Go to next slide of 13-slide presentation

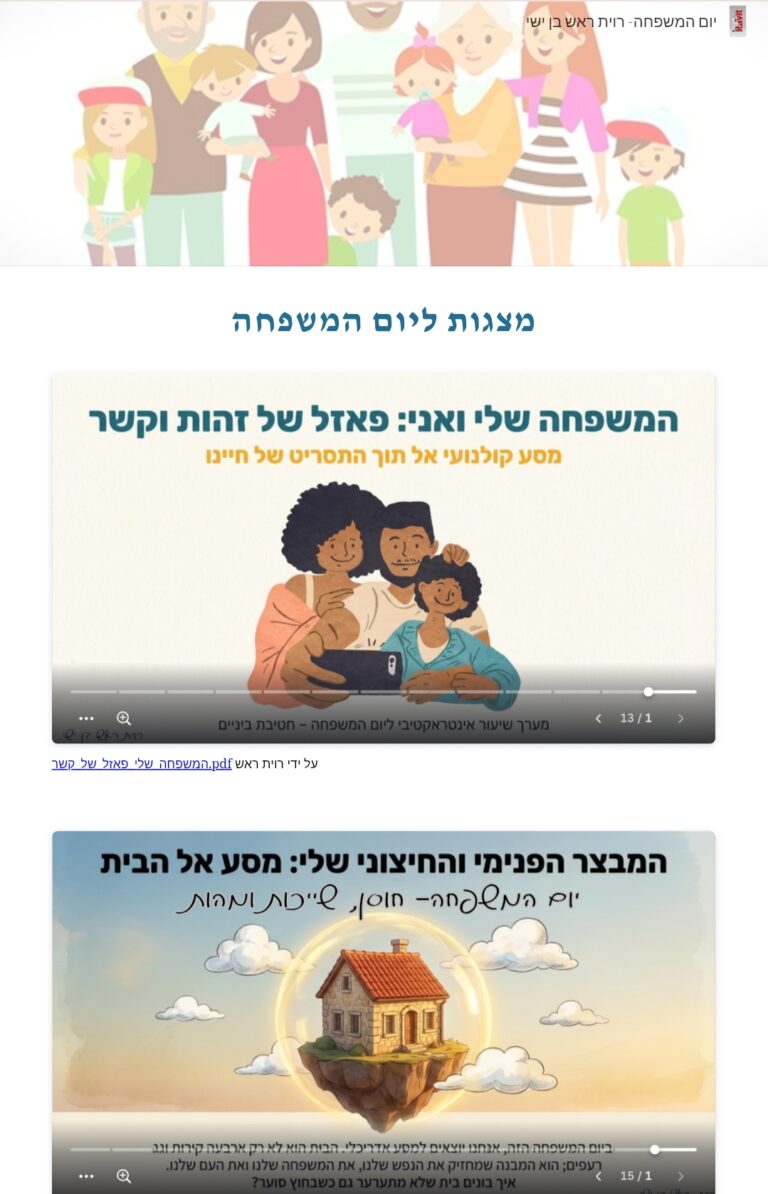point(599,718)
